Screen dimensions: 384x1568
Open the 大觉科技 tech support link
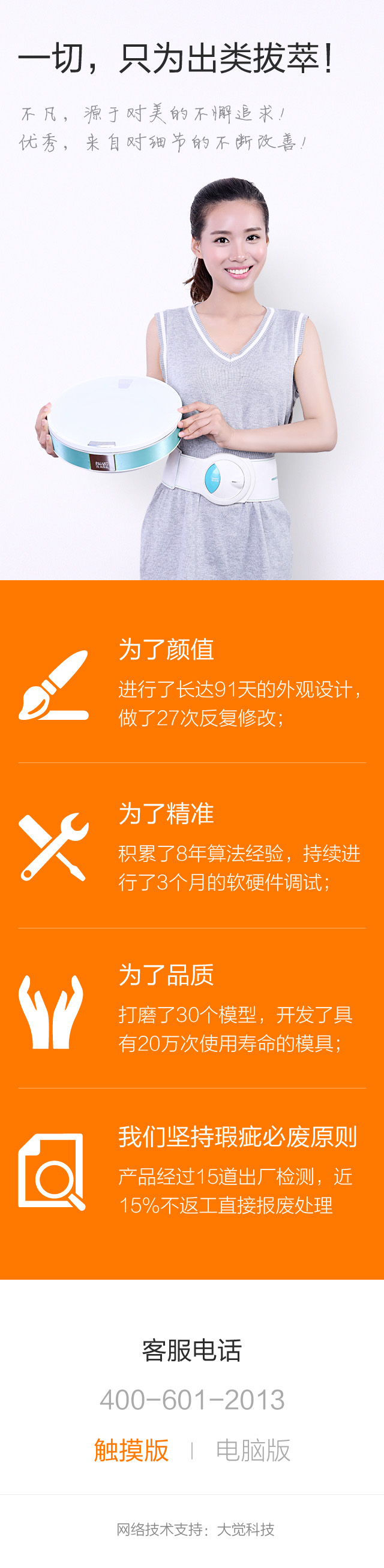click(x=245, y=1529)
